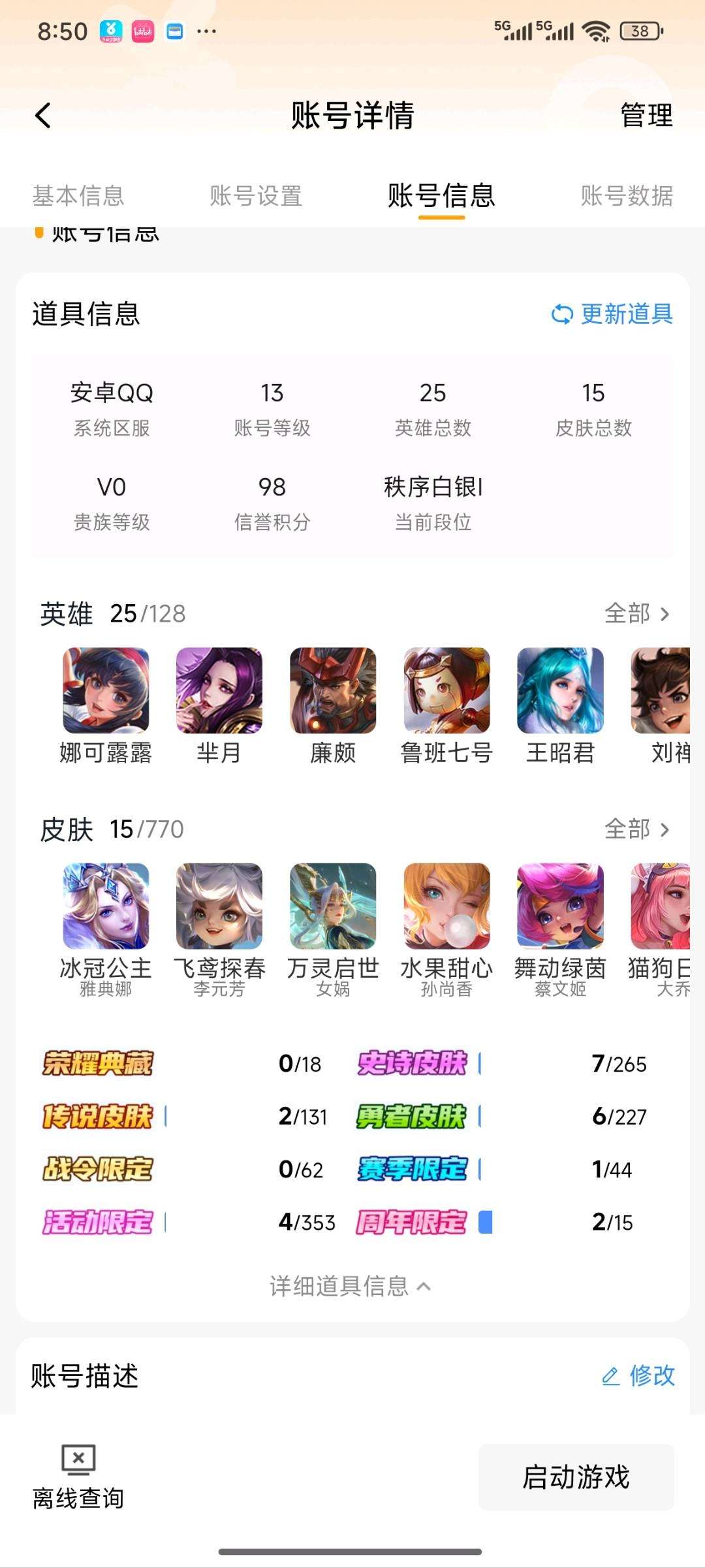
Task: Edit the account description via 修改
Action: click(x=638, y=1376)
